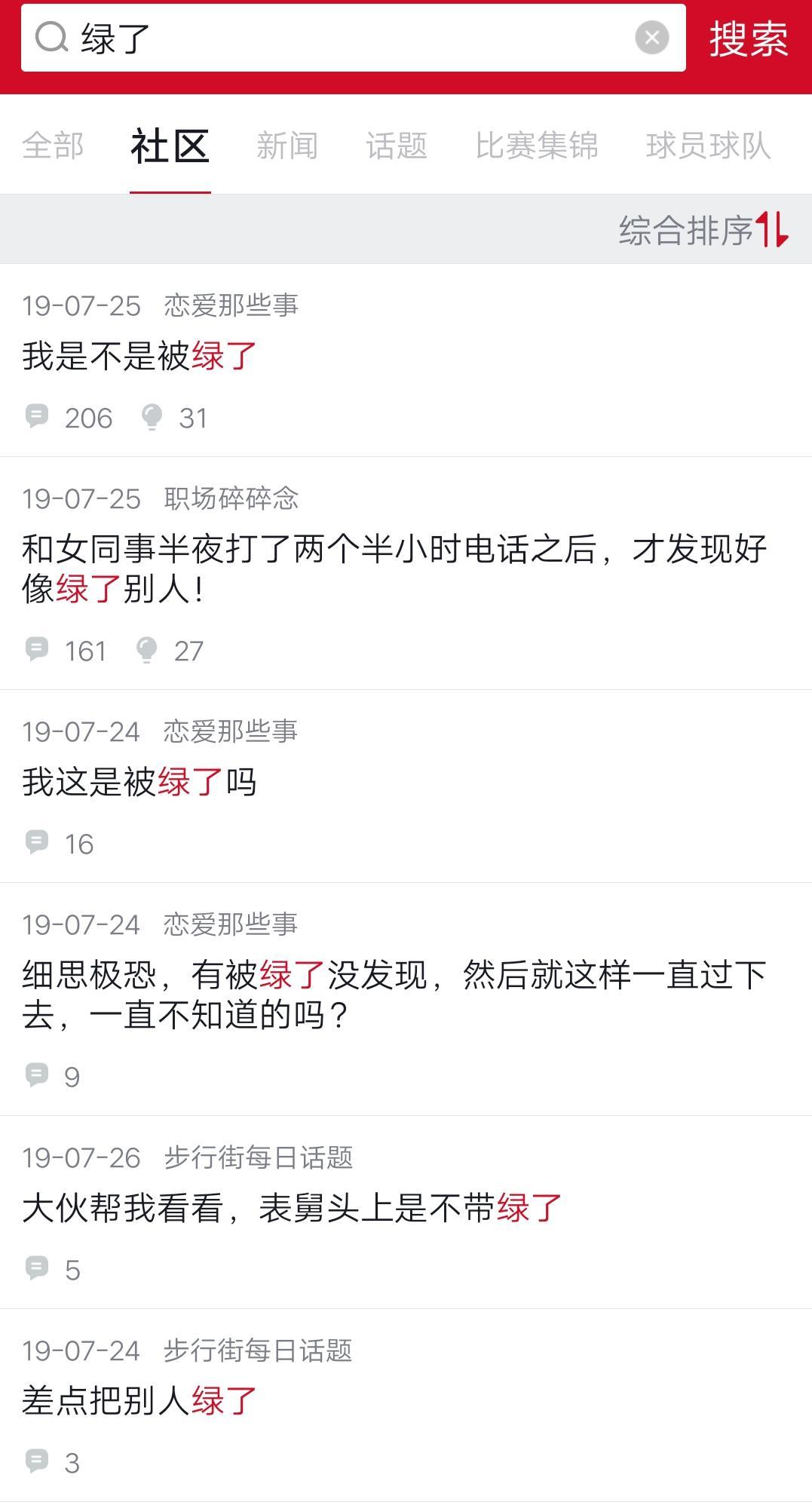812x1505 pixels.
Task: Switch to the 新闻 tab
Action: coord(287,146)
